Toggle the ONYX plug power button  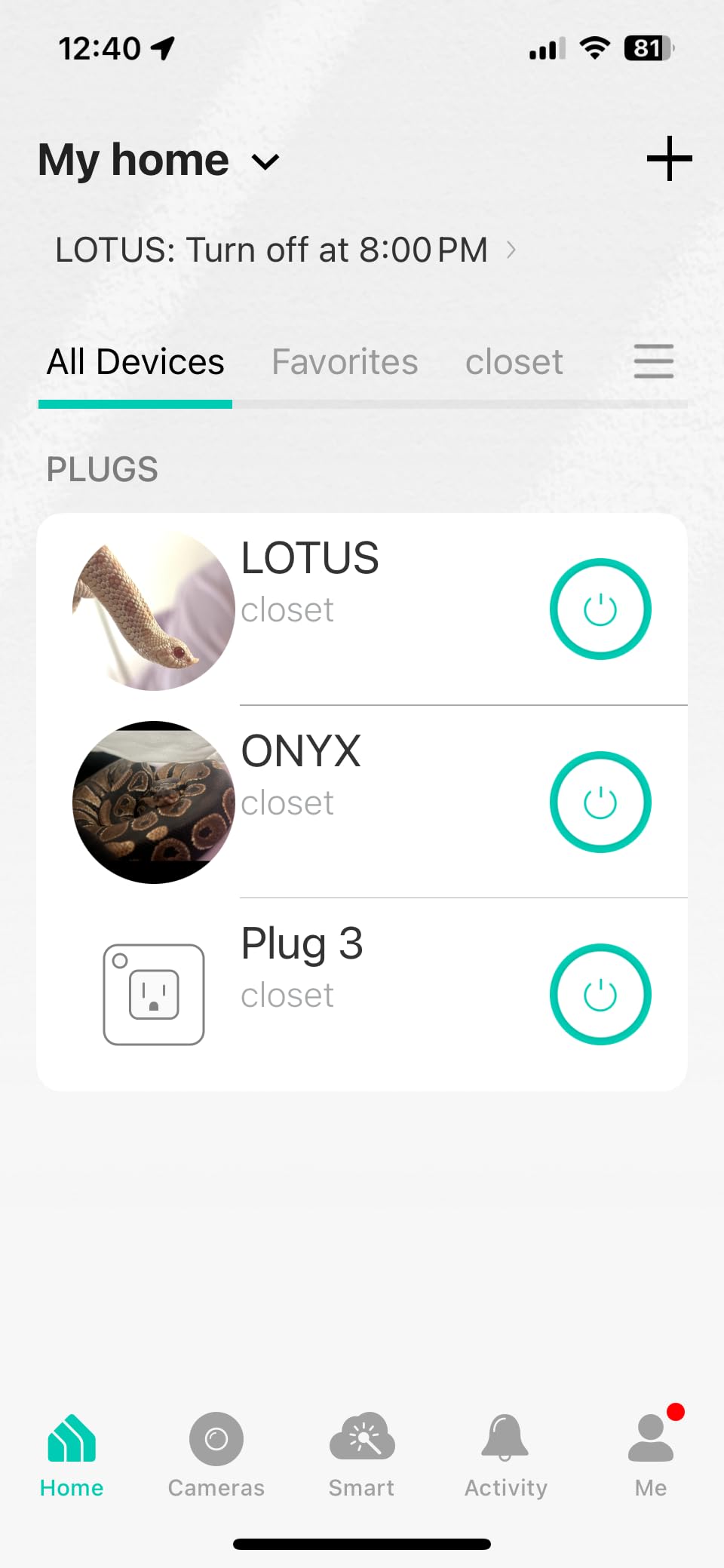600,802
